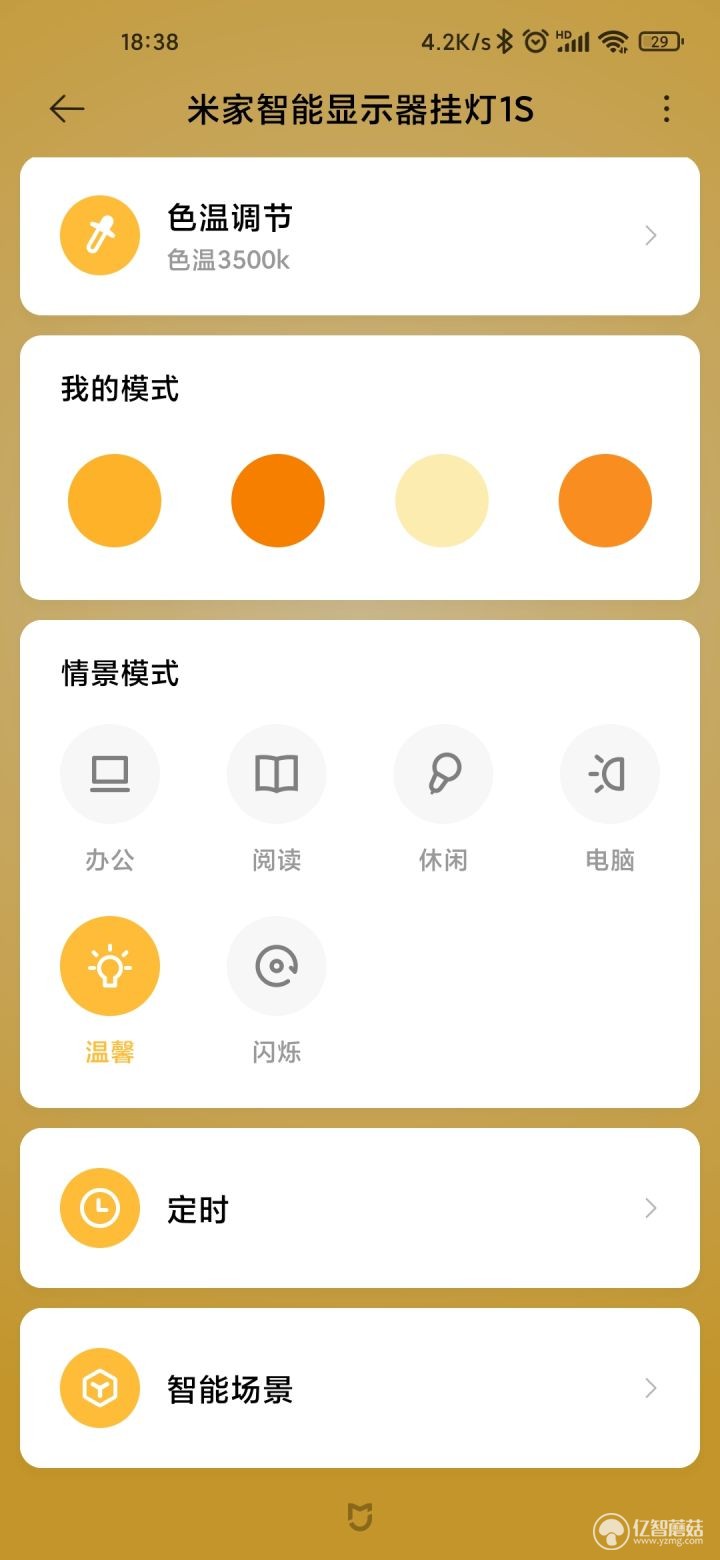Screen dimensions: 720x1560
Task: Go back using the top-left arrow
Action: (67, 109)
